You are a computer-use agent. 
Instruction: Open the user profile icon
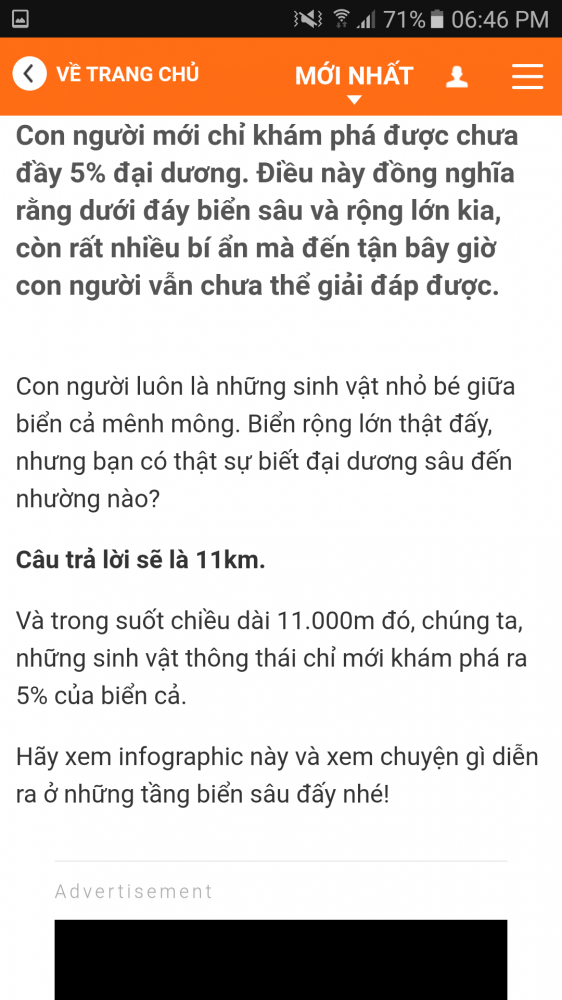[x=457, y=77]
